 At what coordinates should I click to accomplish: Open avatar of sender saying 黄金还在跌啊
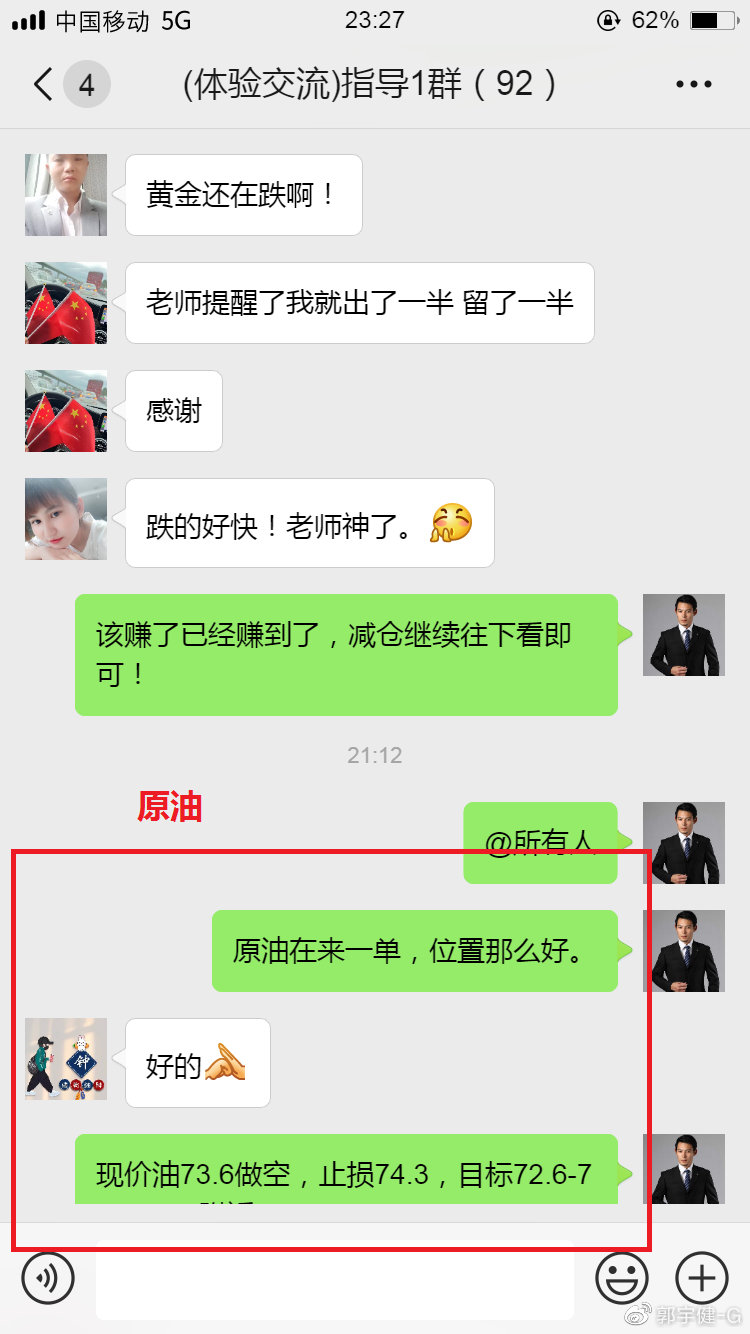pyautogui.click(x=66, y=195)
